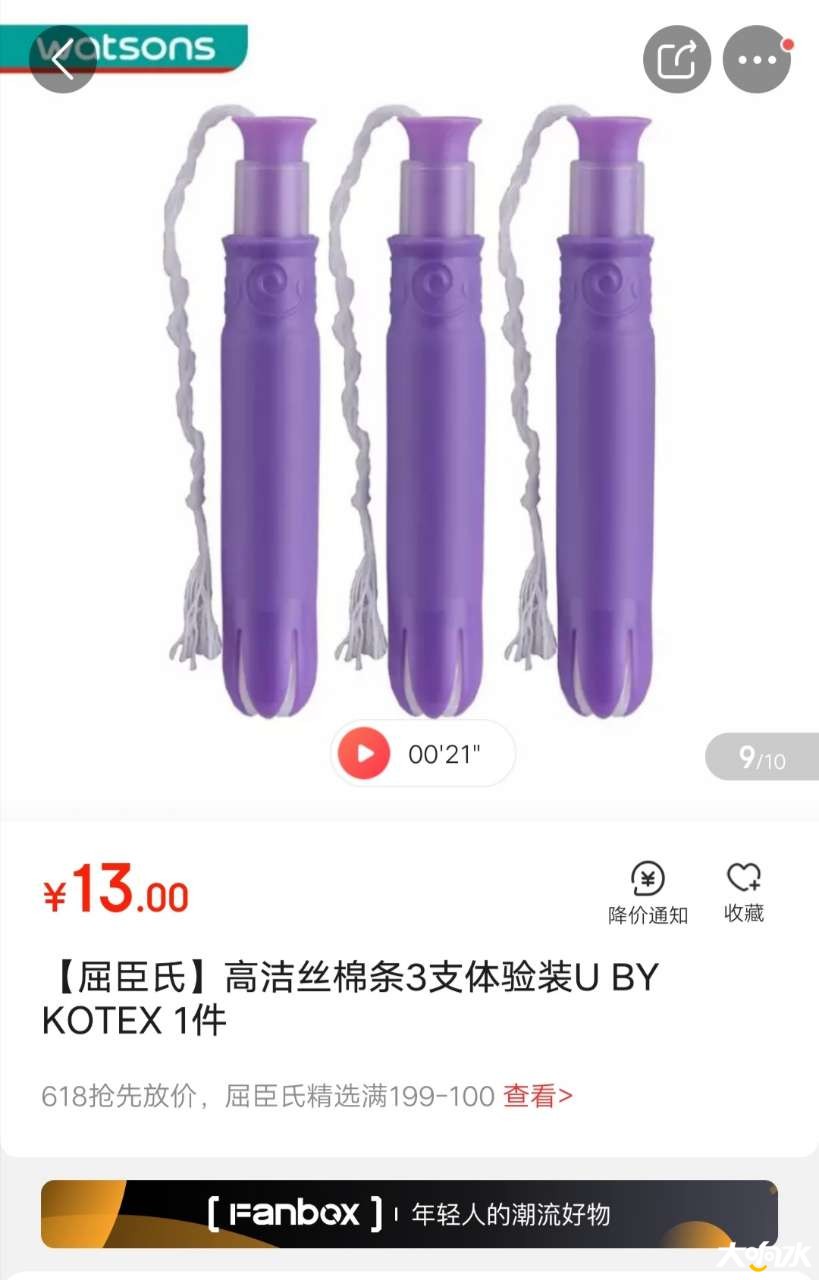Open the three-dot overflow menu
Screen dimensions: 819x1280
coord(757,59)
